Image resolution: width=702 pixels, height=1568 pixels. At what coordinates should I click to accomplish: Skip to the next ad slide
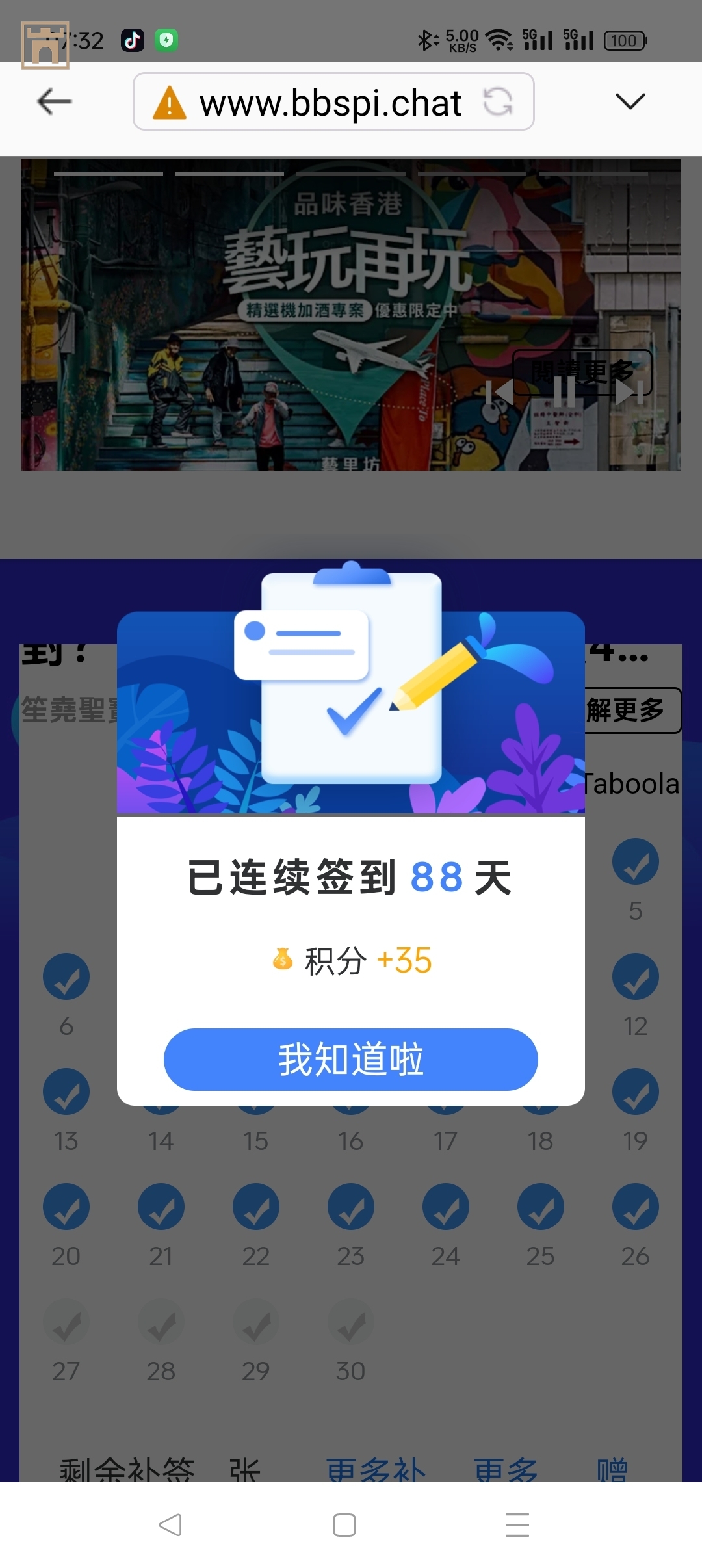pos(629,392)
